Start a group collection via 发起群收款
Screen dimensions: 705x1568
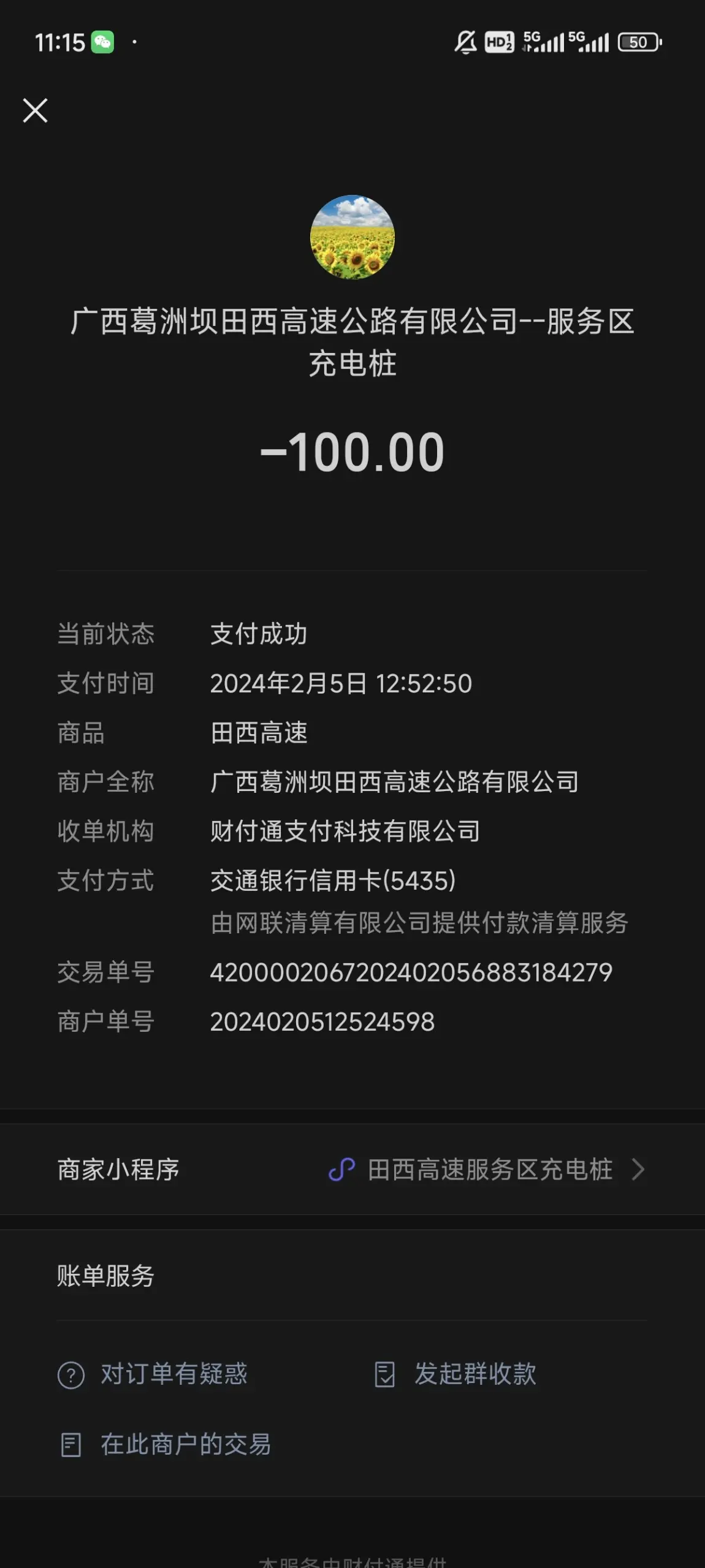[455, 1374]
